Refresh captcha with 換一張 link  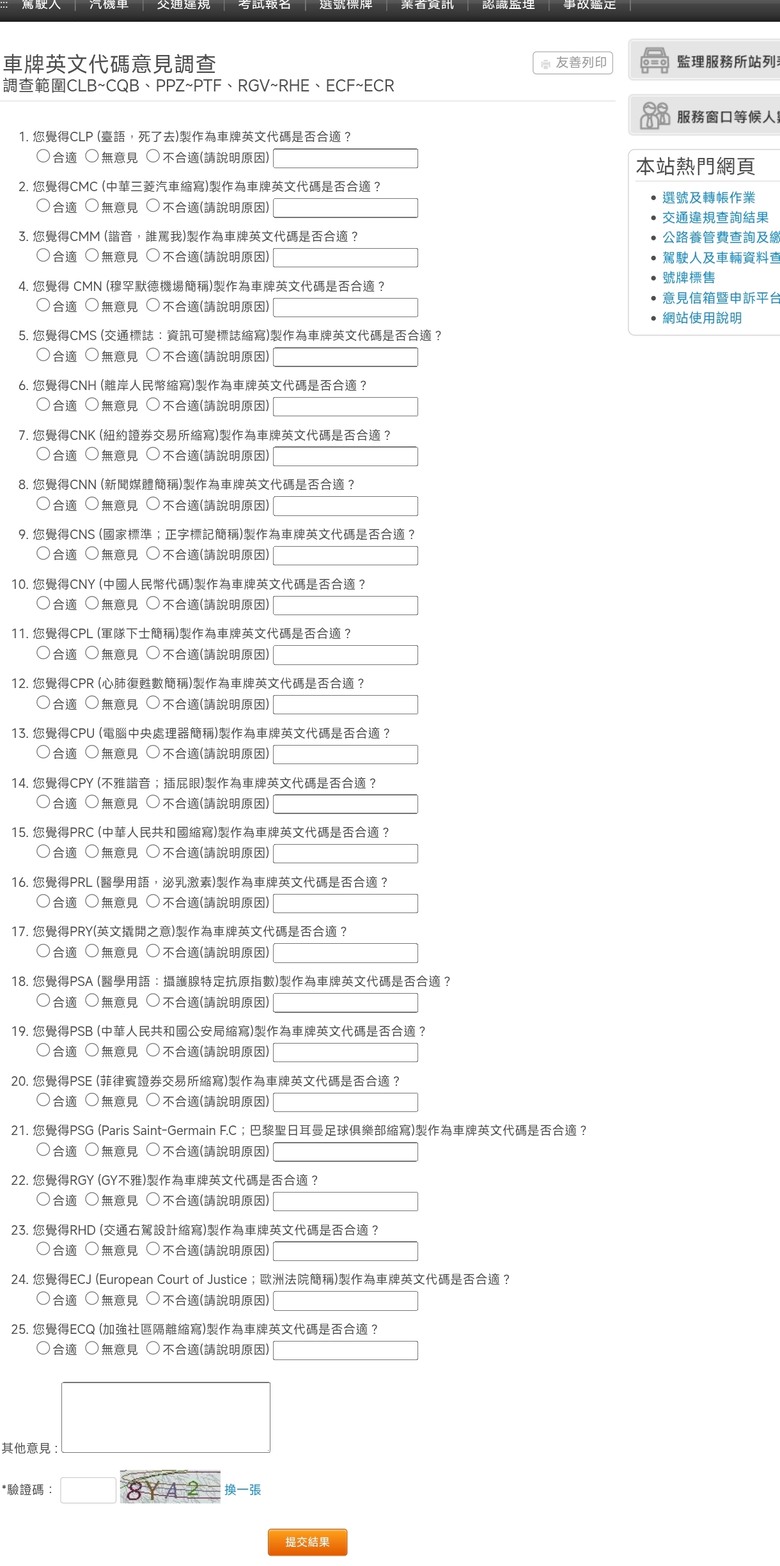(x=243, y=1489)
